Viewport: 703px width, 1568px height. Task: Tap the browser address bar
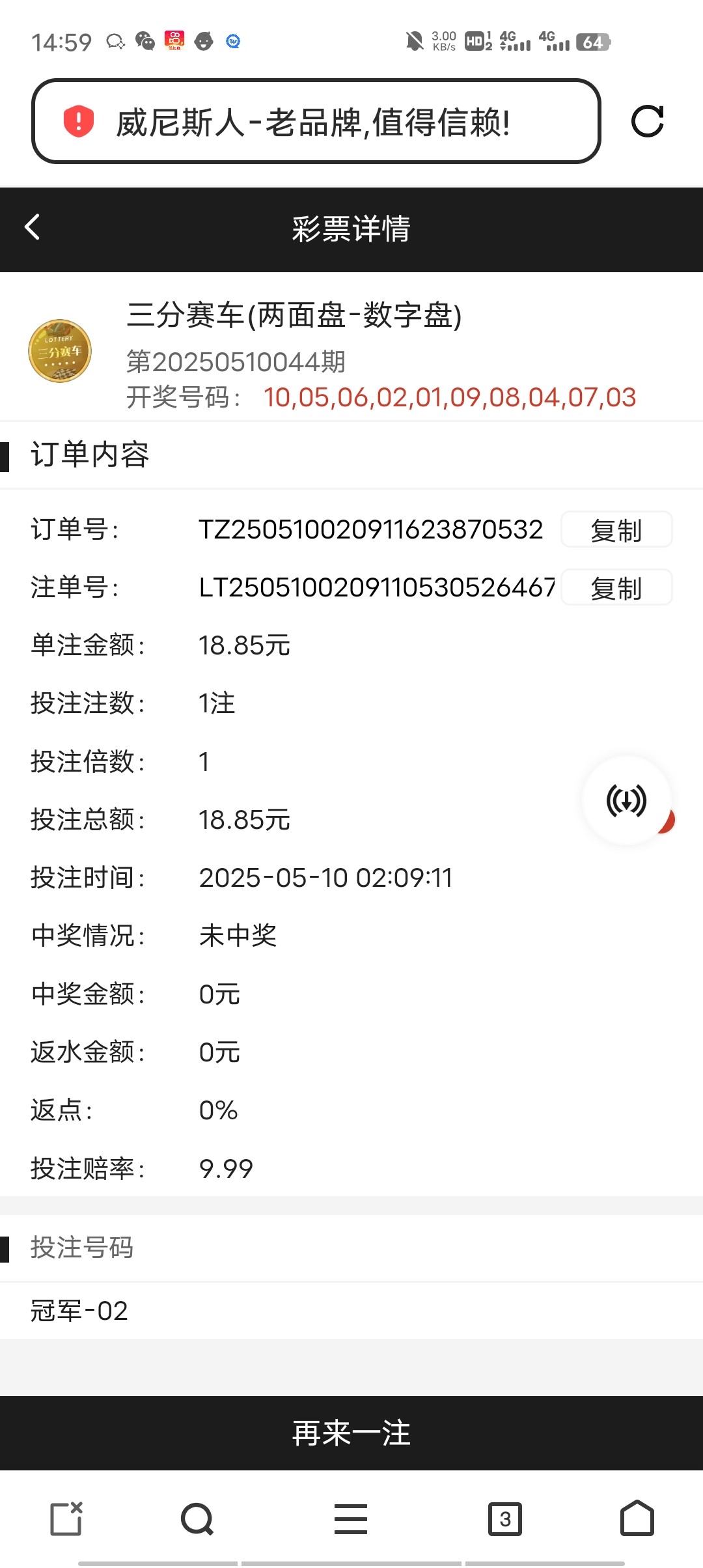[x=316, y=121]
